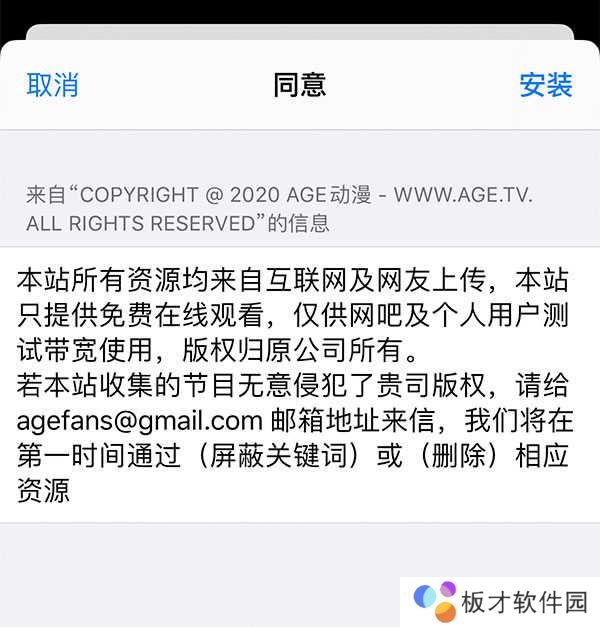Tap 取消 to cancel the installation

pyautogui.click(x=53, y=85)
